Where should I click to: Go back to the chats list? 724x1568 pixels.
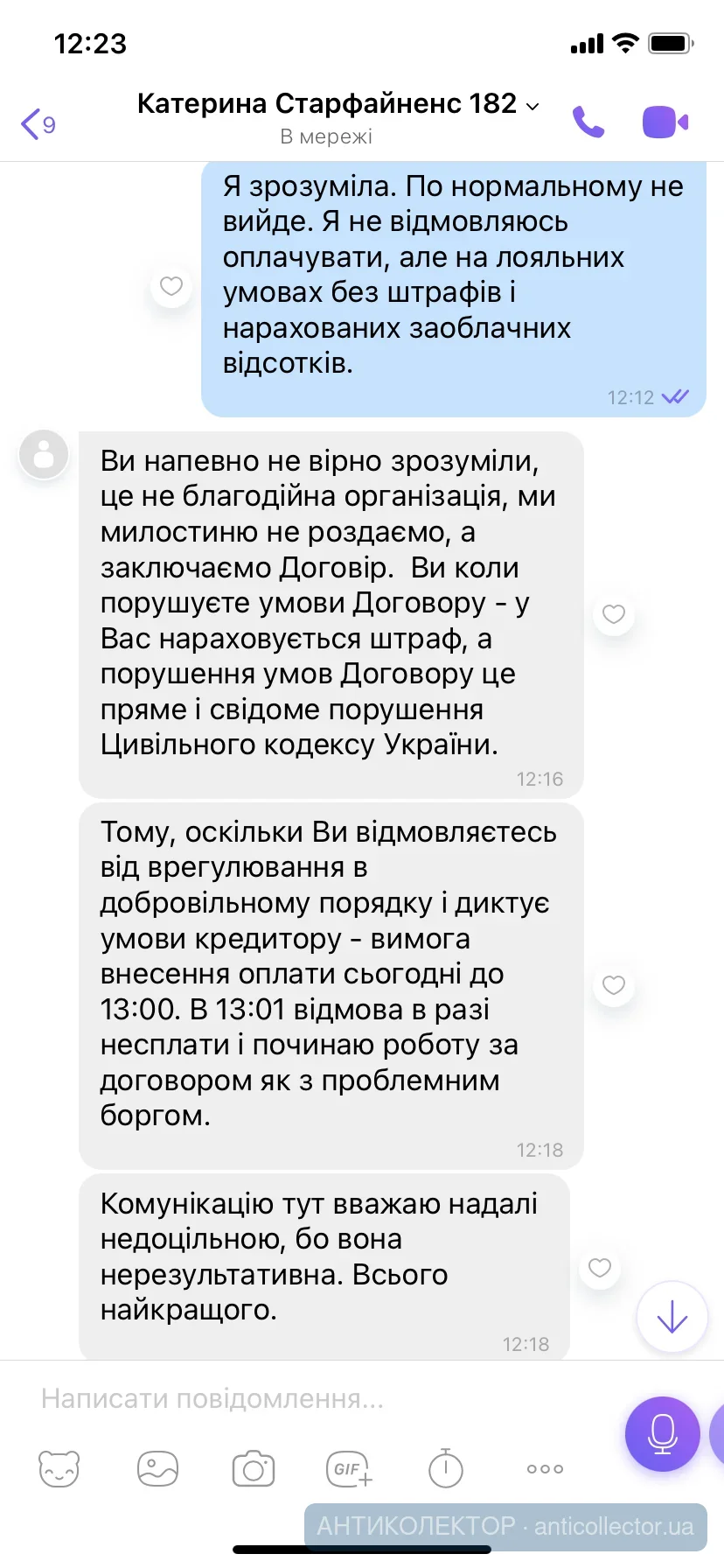point(37,123)
